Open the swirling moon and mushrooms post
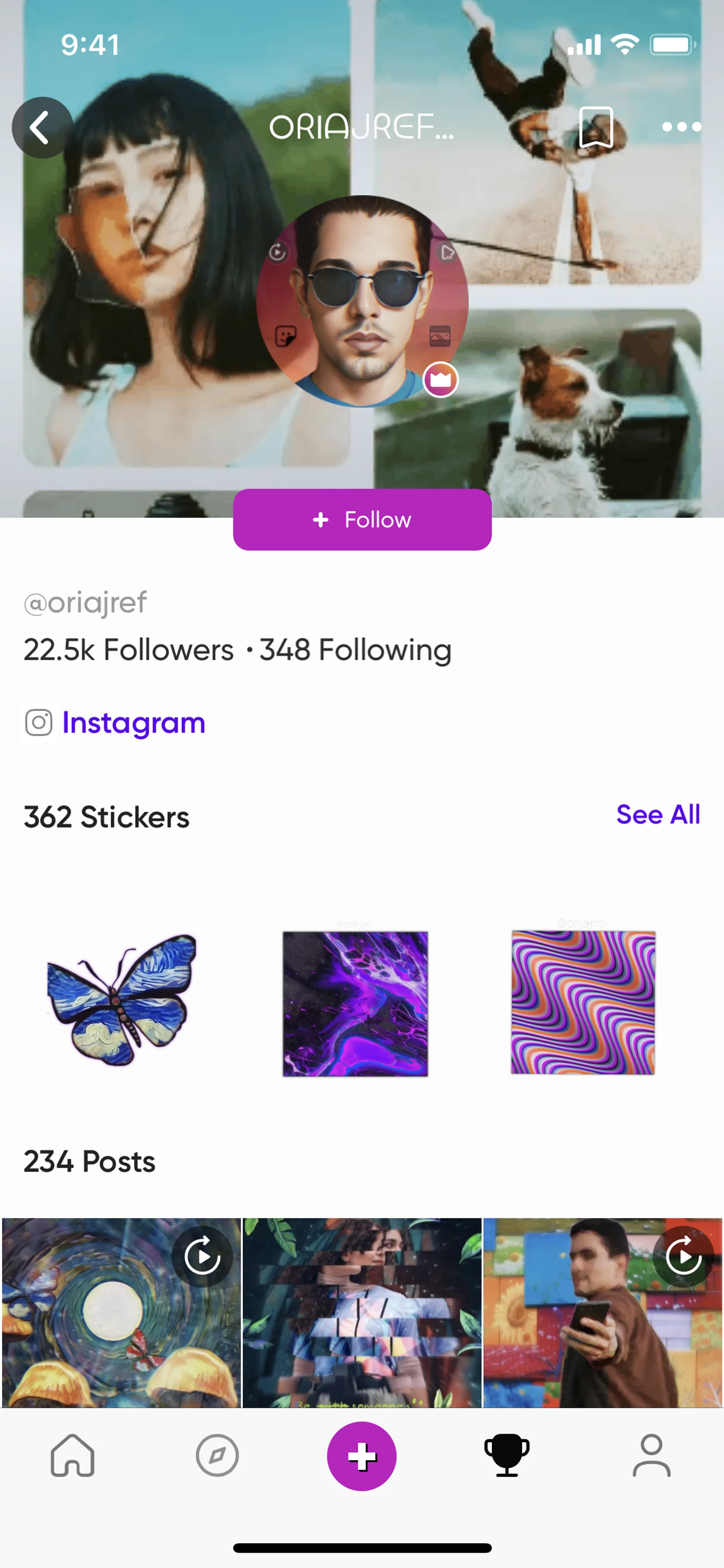Image resolution: width=724 pixels, height=1568 pixels. [121, 1312]
